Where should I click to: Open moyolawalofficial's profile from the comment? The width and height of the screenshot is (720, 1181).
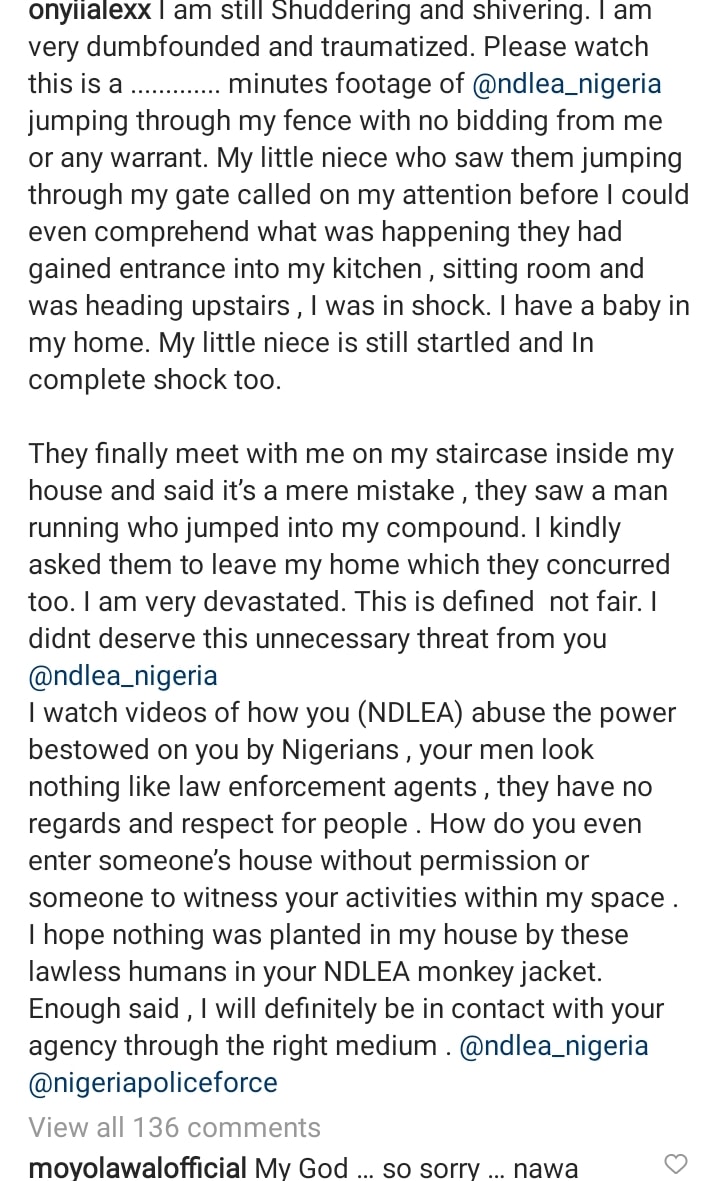pos(137,1168)
